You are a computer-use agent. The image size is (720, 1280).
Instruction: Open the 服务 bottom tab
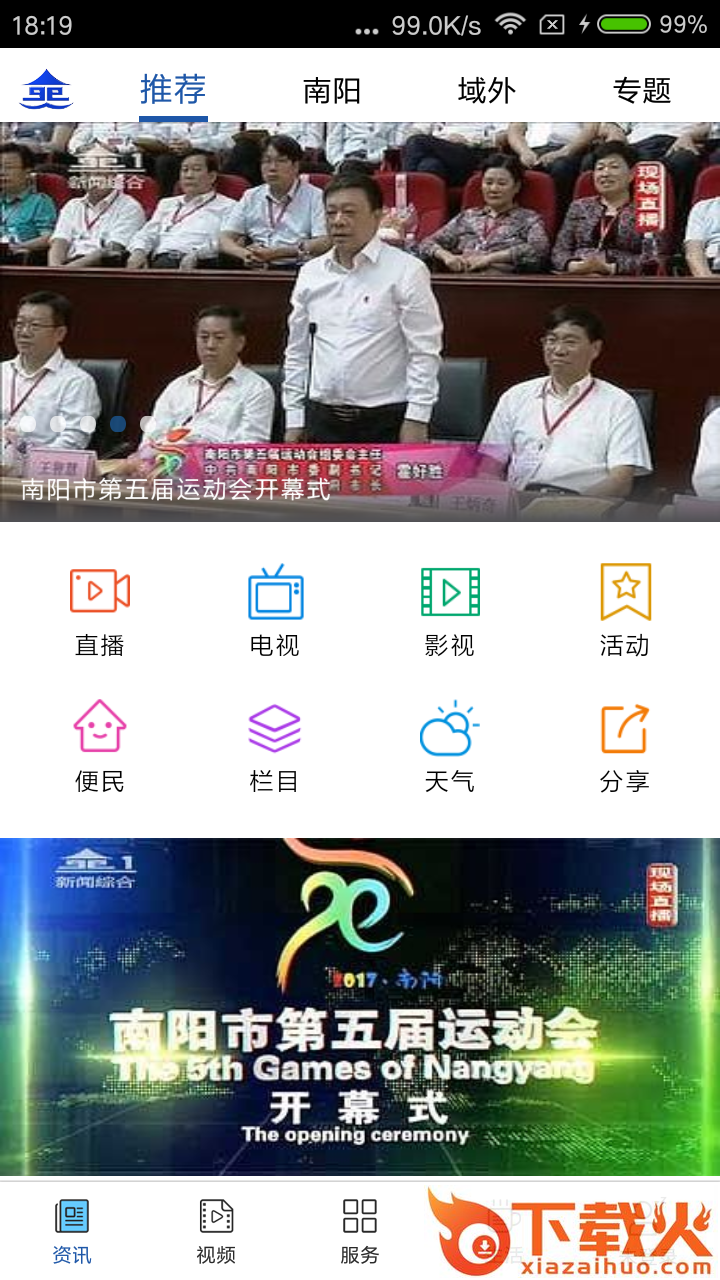click(x=360, y=1232)
